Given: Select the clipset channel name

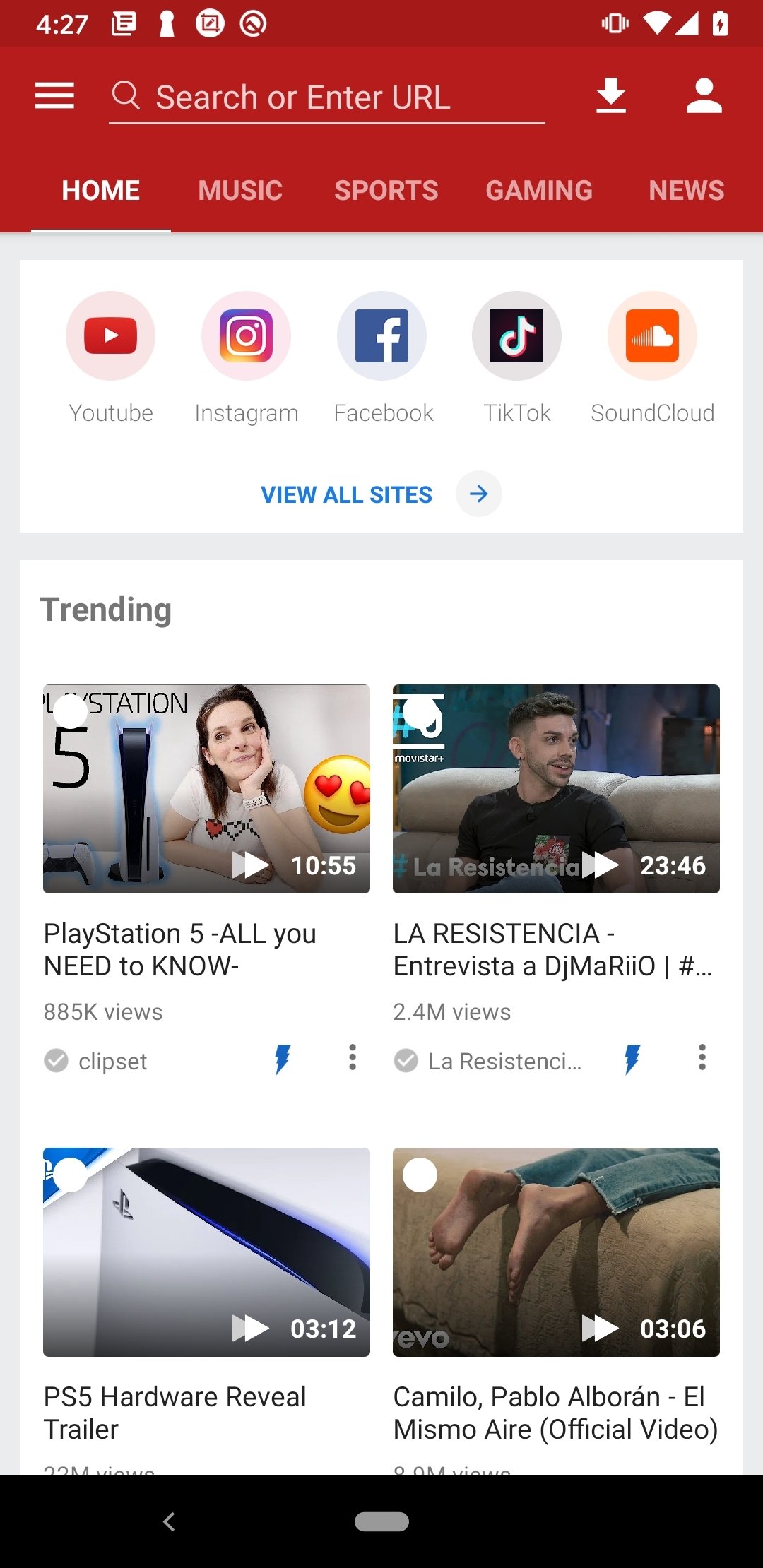Looking at the screenshot, I should pyautogui.click(x=113, y=1061).
